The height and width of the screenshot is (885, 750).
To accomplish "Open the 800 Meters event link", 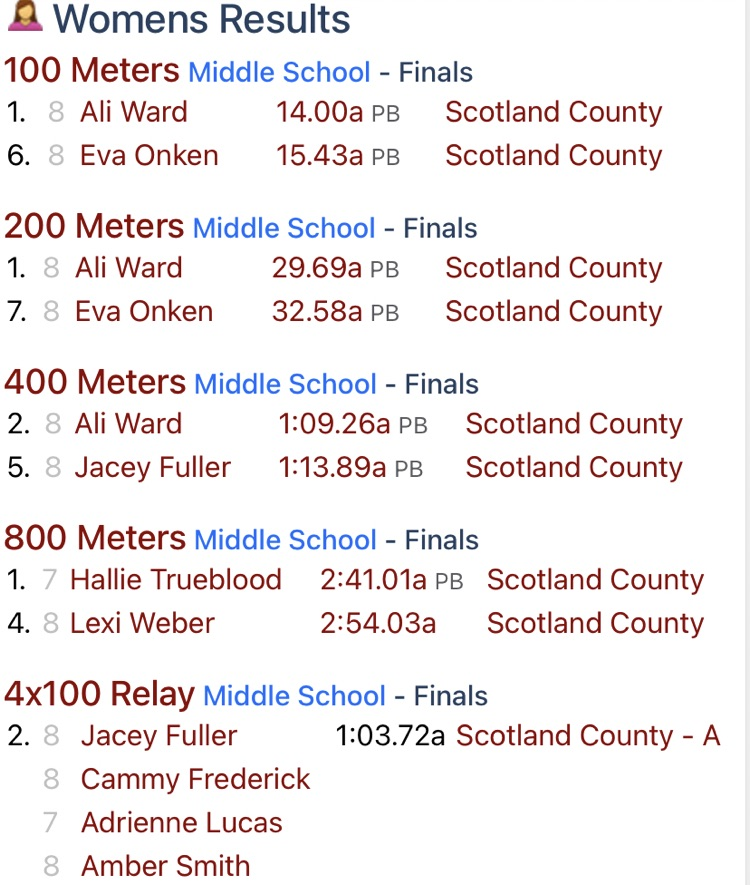I will (95, 539).
